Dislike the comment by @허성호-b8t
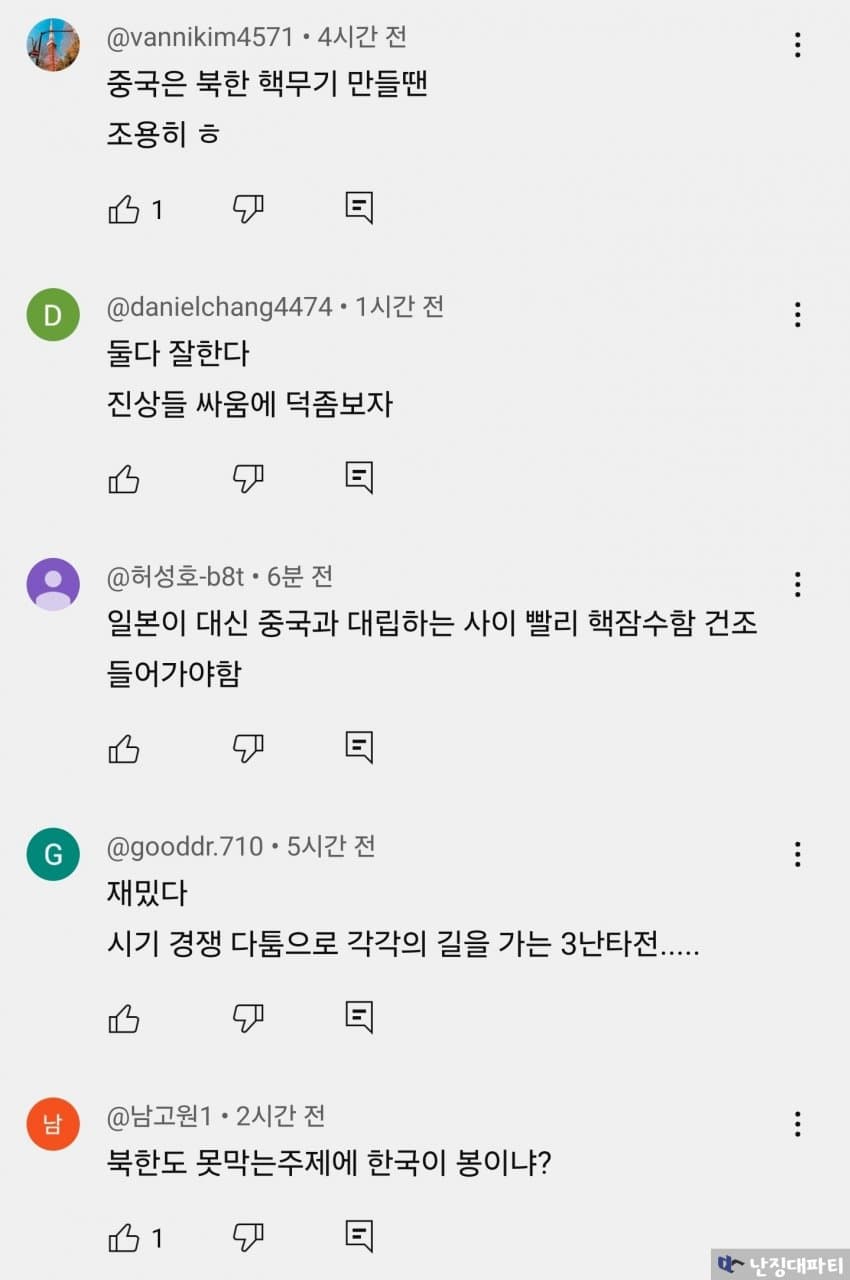Image resolution: width=850 pixels, height=1280 pixels. pos(248,748)
